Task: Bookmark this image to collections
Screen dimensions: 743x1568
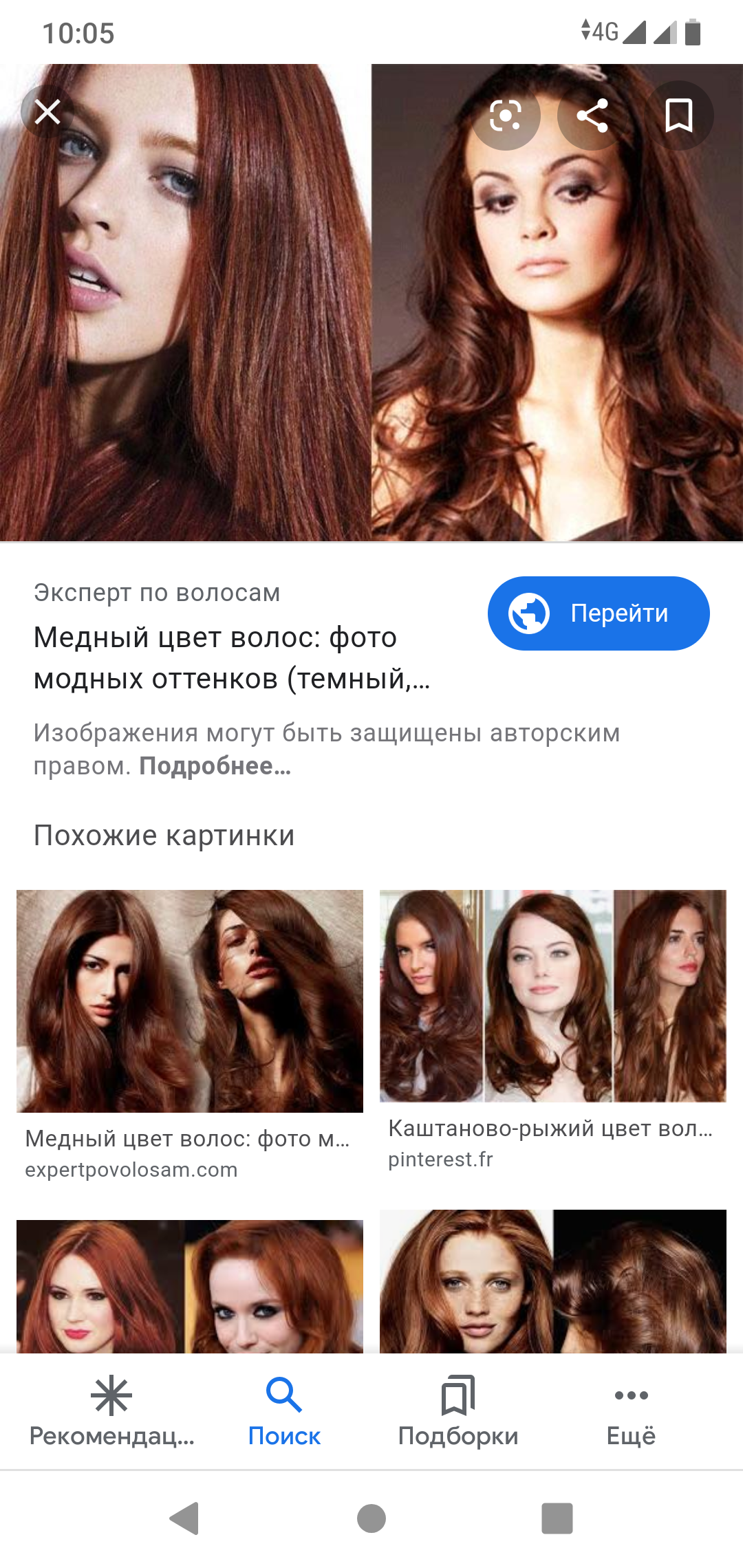Action: click(x=678, y=116)
